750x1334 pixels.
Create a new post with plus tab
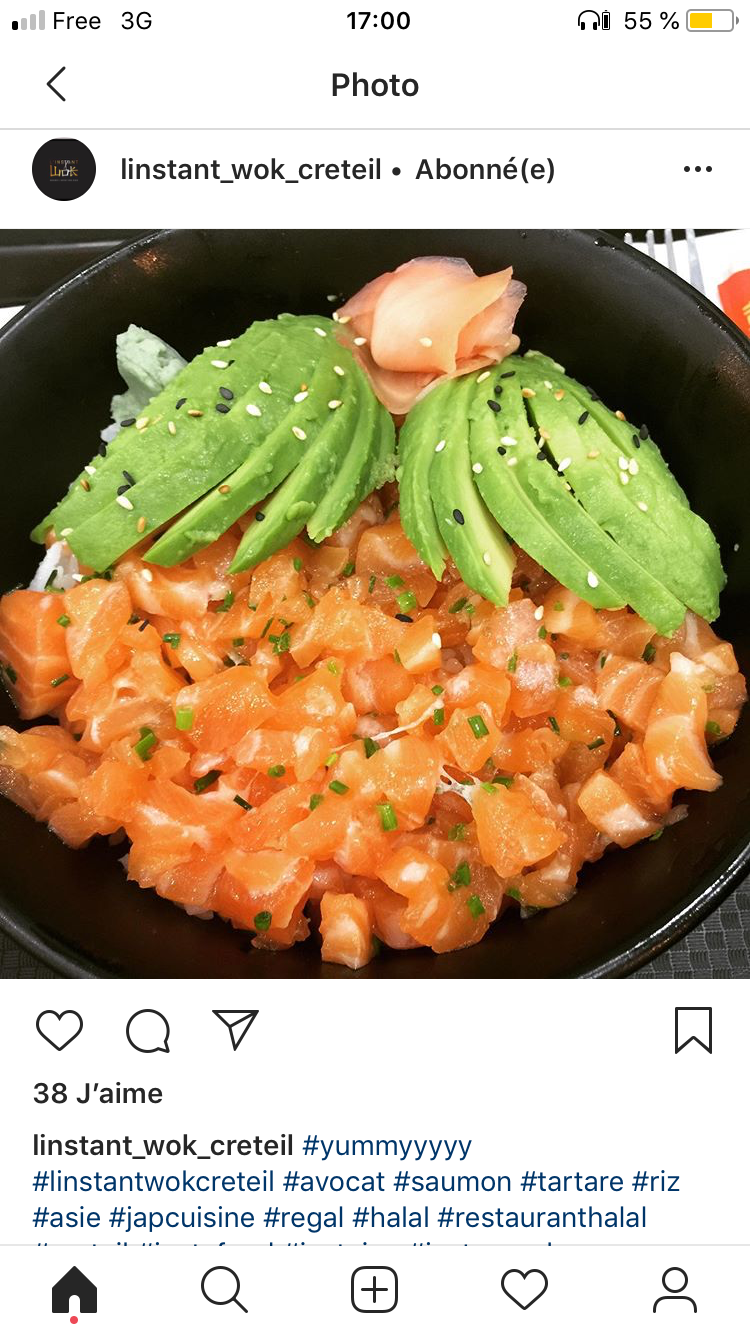pyautogui.click(x=375, y=1290)
